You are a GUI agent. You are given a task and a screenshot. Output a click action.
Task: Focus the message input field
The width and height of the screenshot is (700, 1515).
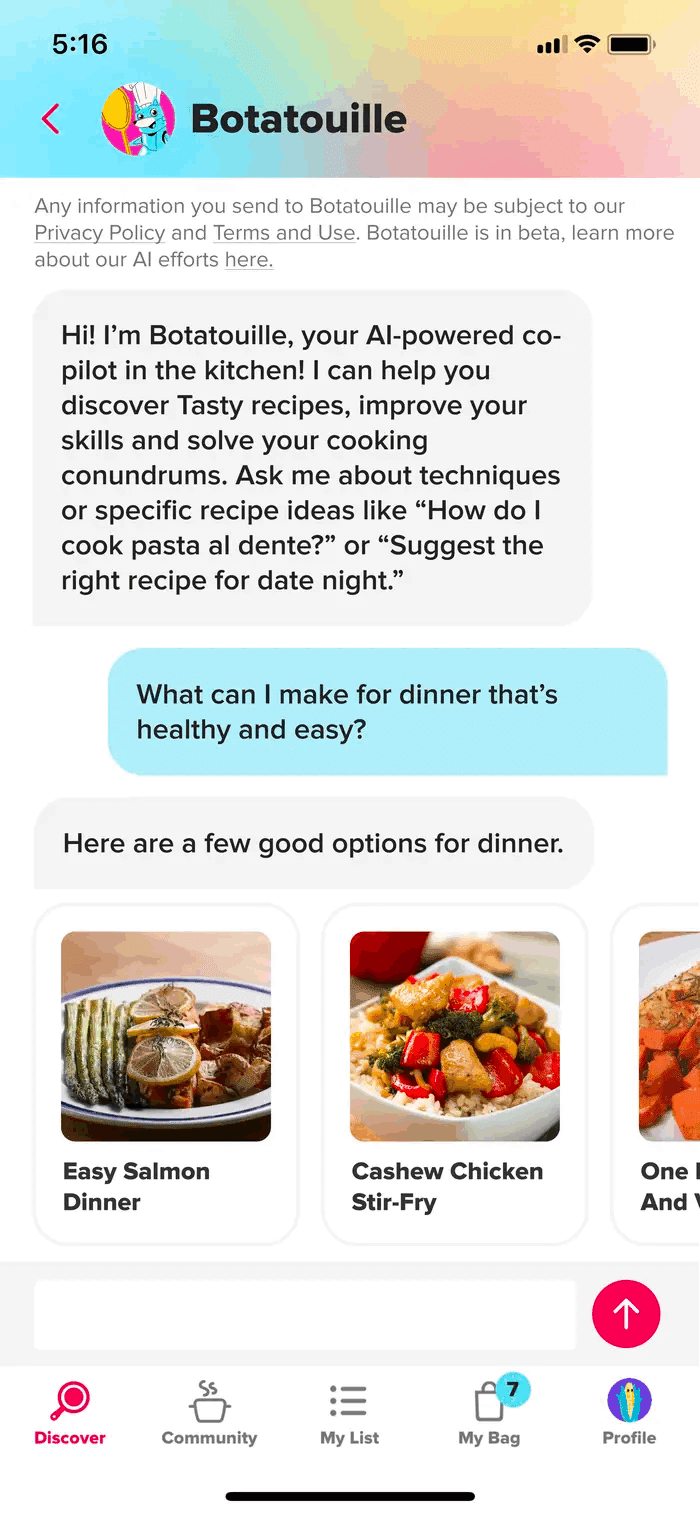tap(305, 1314)
